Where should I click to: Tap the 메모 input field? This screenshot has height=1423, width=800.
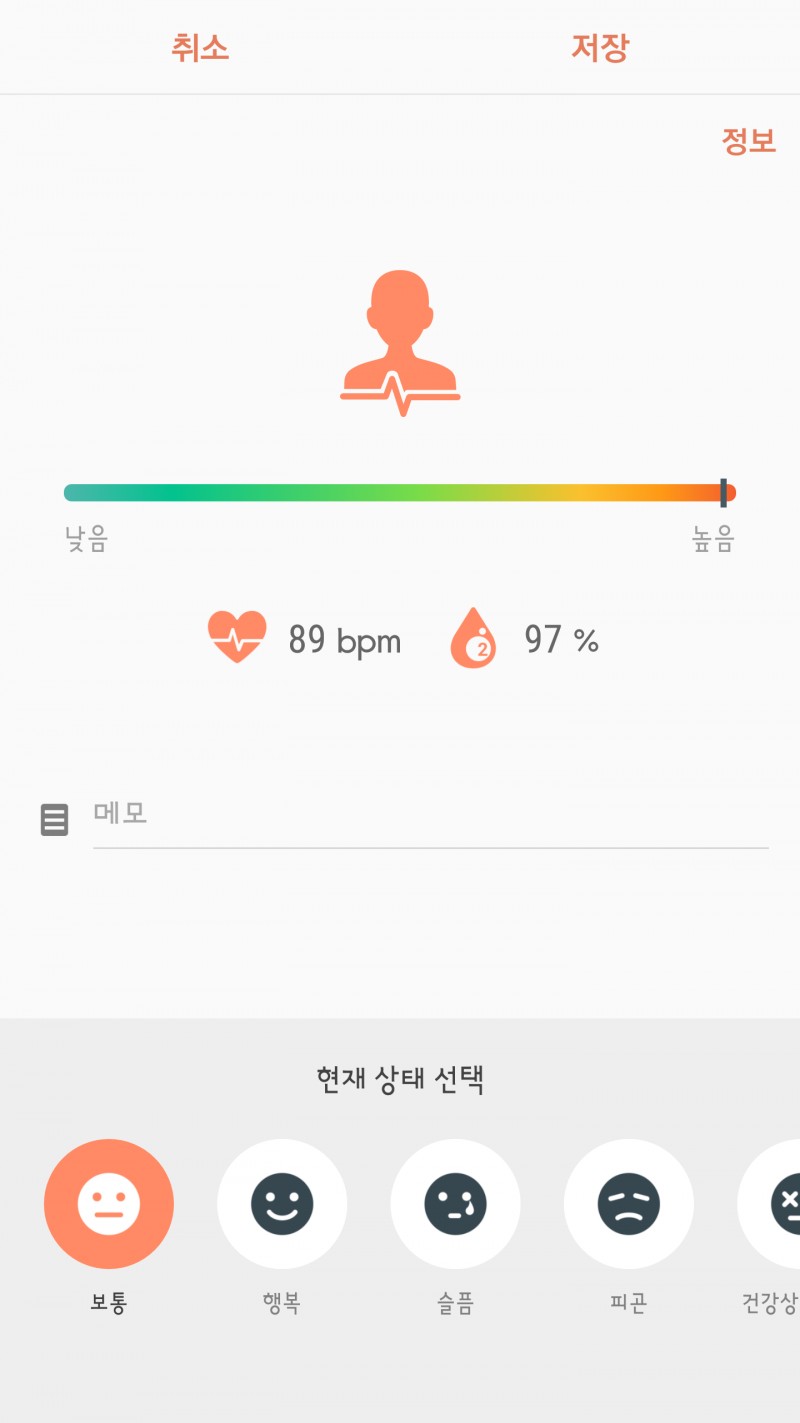[x=430, y=814]
